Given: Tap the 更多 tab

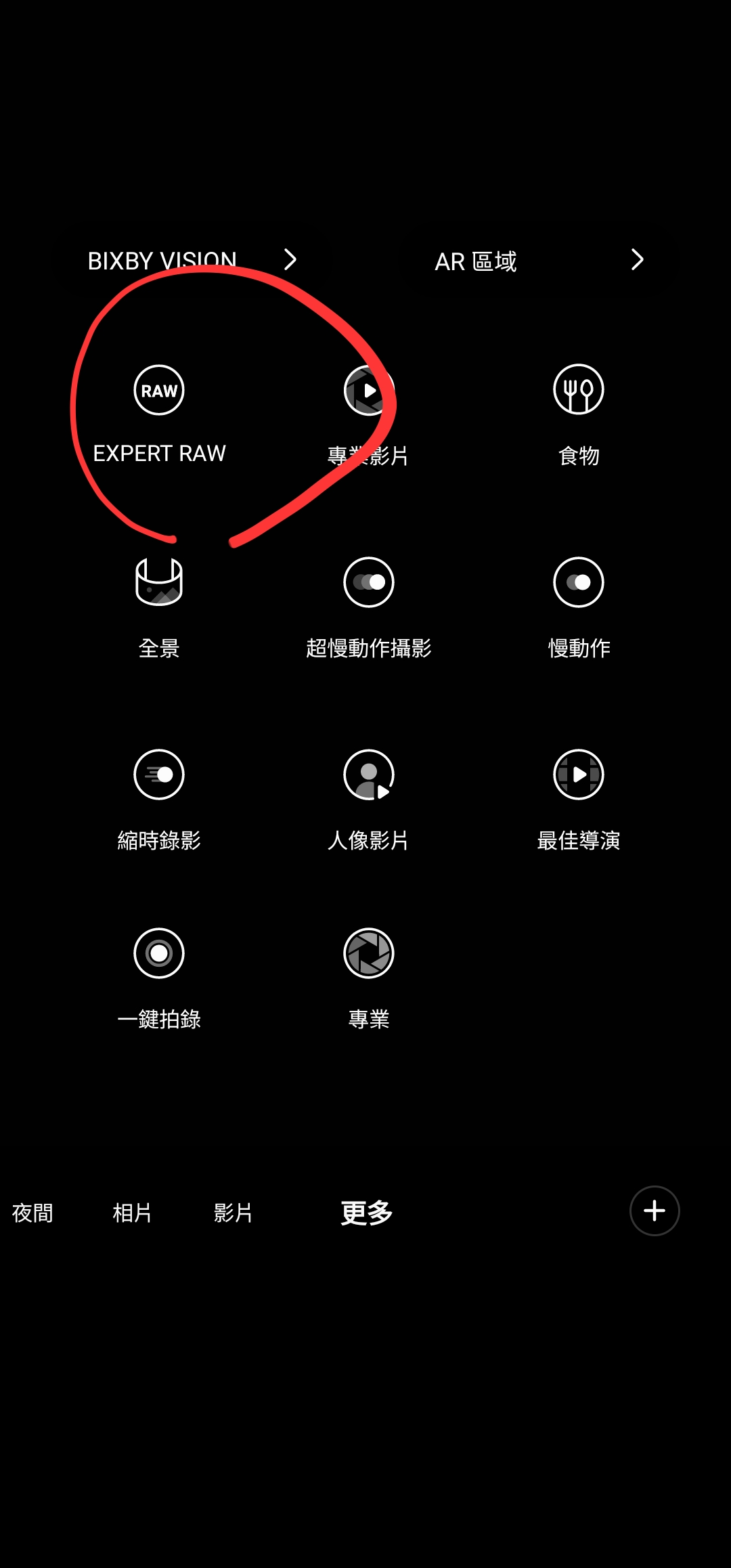Looking at the screenshot, I should click(366, 1213).
